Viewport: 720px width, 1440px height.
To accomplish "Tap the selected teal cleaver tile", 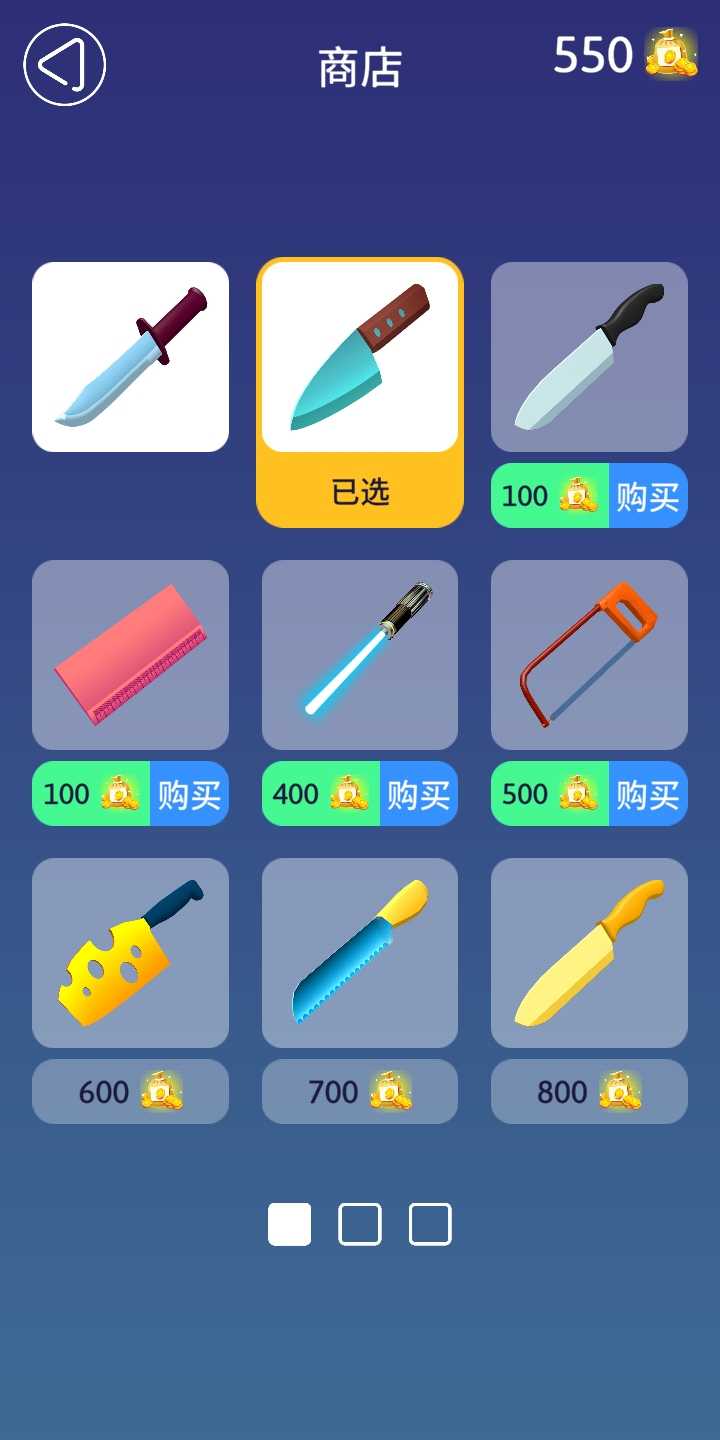I will (360, 357).
